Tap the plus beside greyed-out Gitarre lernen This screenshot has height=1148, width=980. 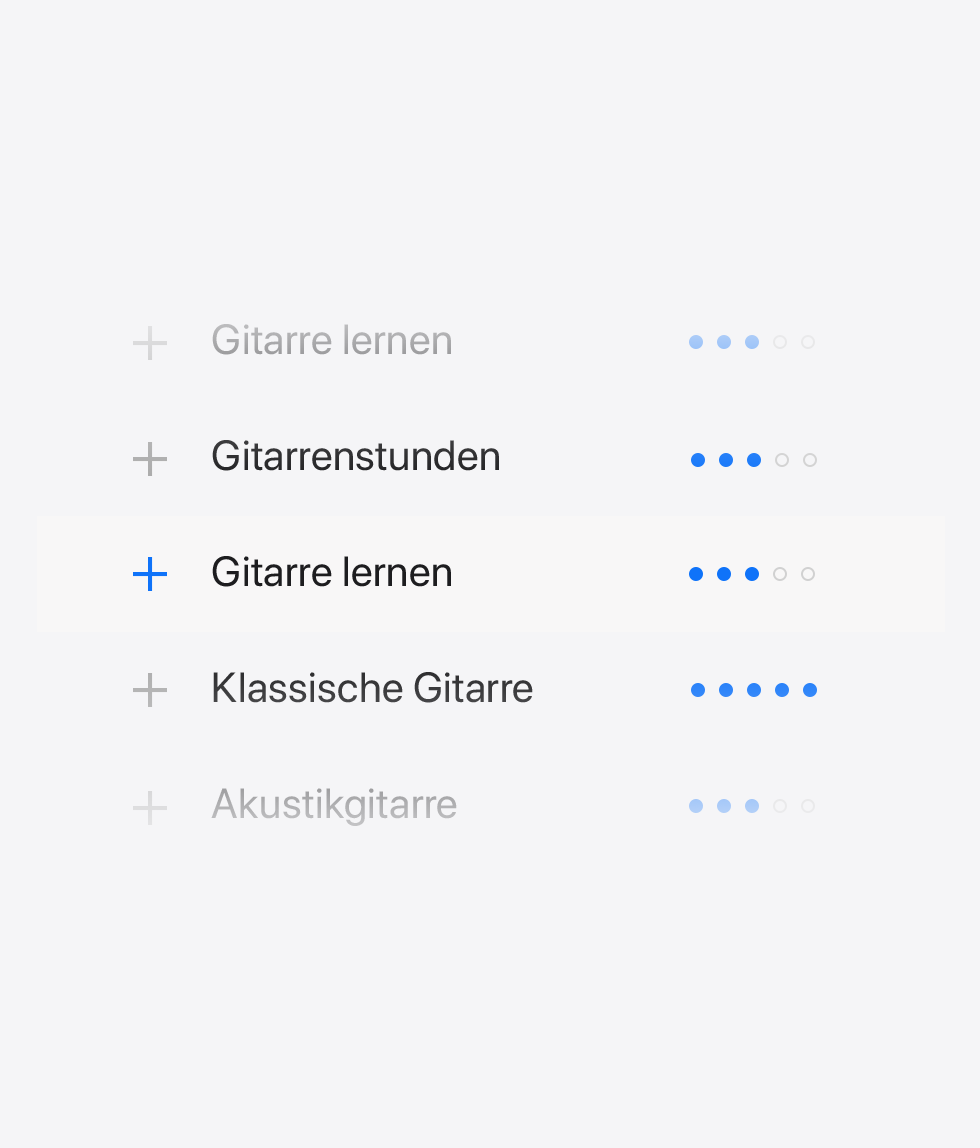[150, 343]
